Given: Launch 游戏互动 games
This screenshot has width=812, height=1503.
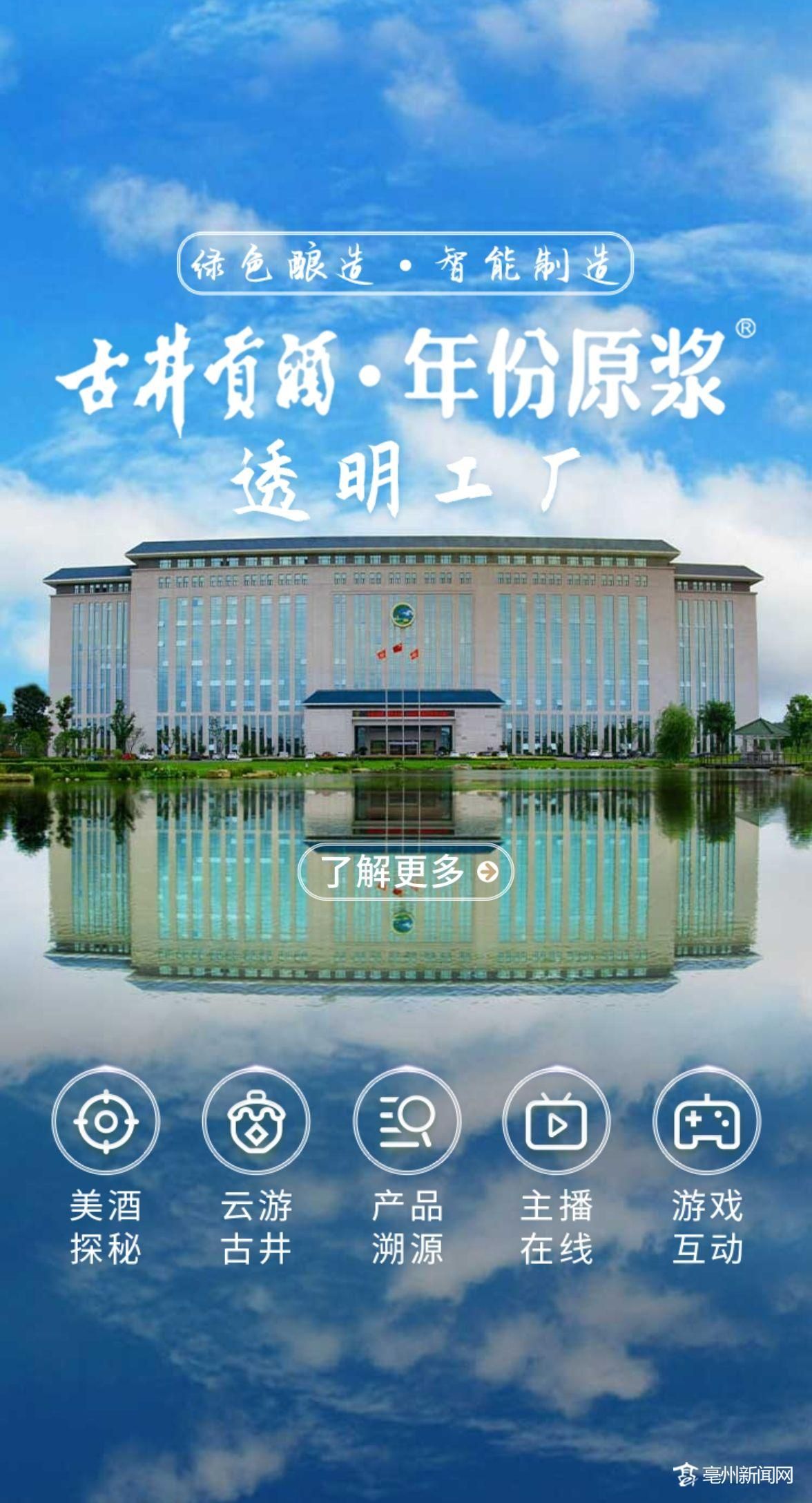Looking at the screenshot, I should (706, 1120).
